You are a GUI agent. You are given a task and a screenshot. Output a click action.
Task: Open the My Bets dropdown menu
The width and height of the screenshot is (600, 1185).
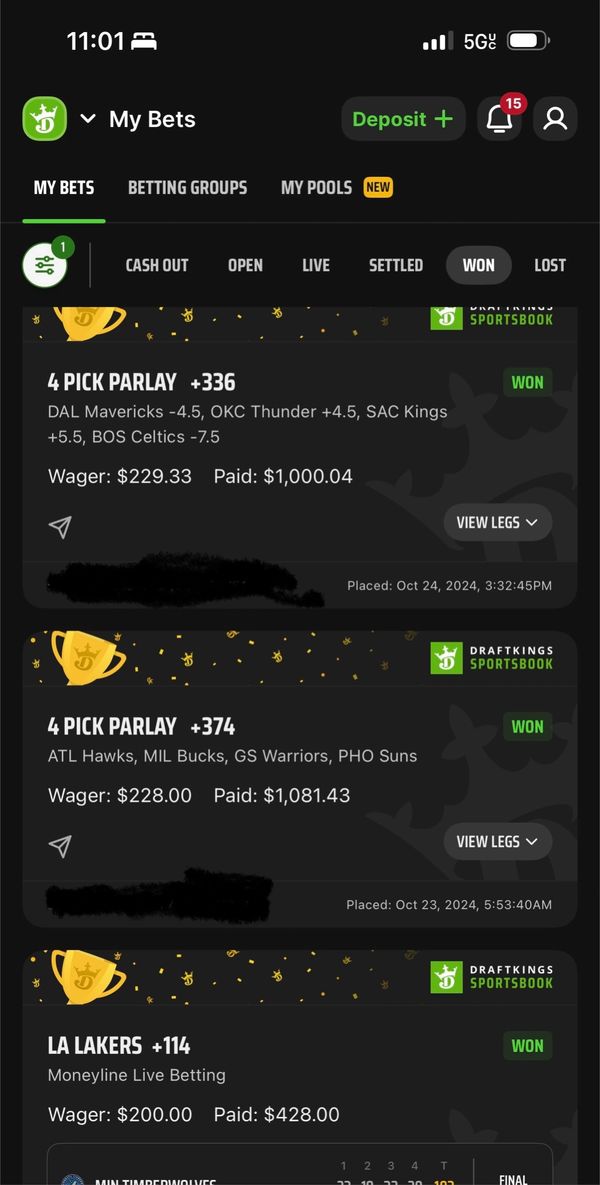[88, 119]
